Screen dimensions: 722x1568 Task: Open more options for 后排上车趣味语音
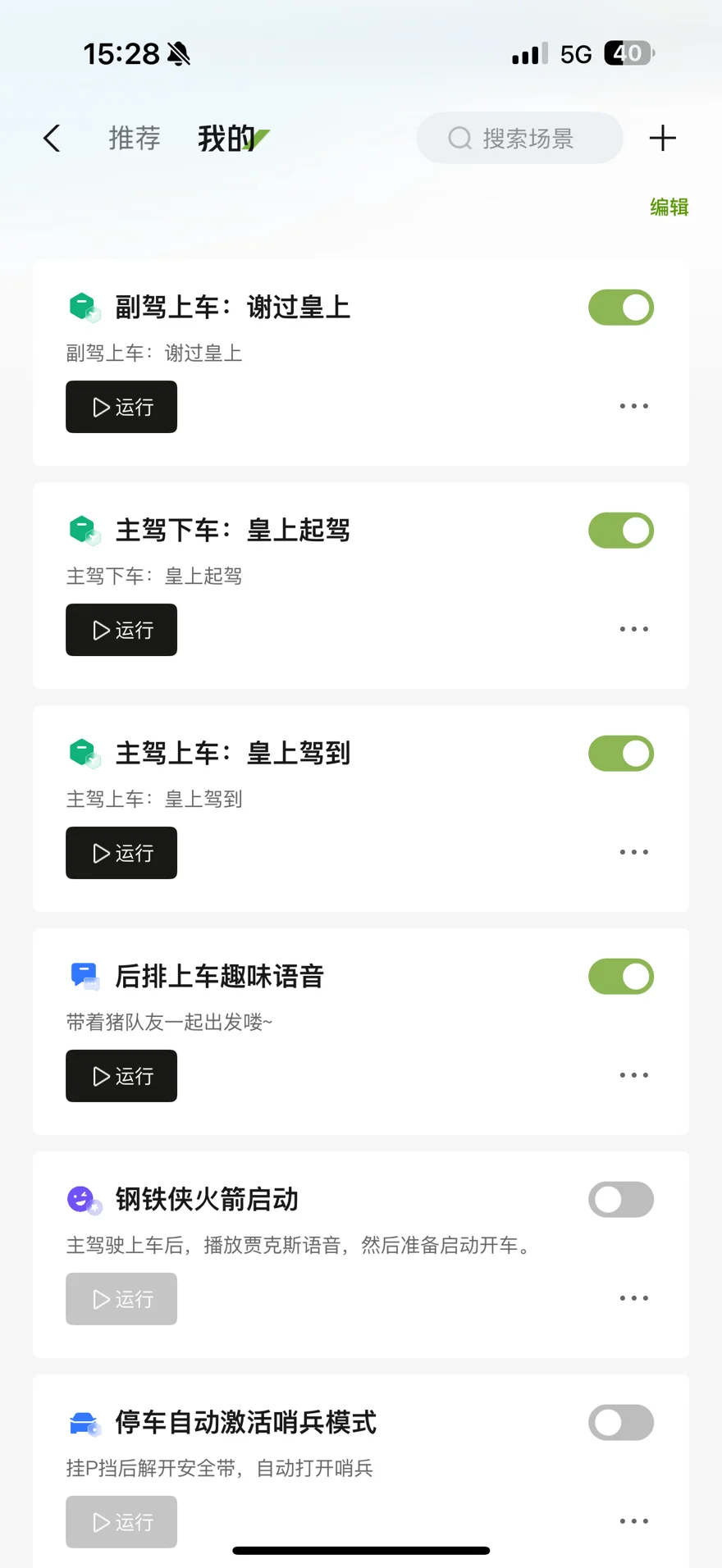[633, 1076]
